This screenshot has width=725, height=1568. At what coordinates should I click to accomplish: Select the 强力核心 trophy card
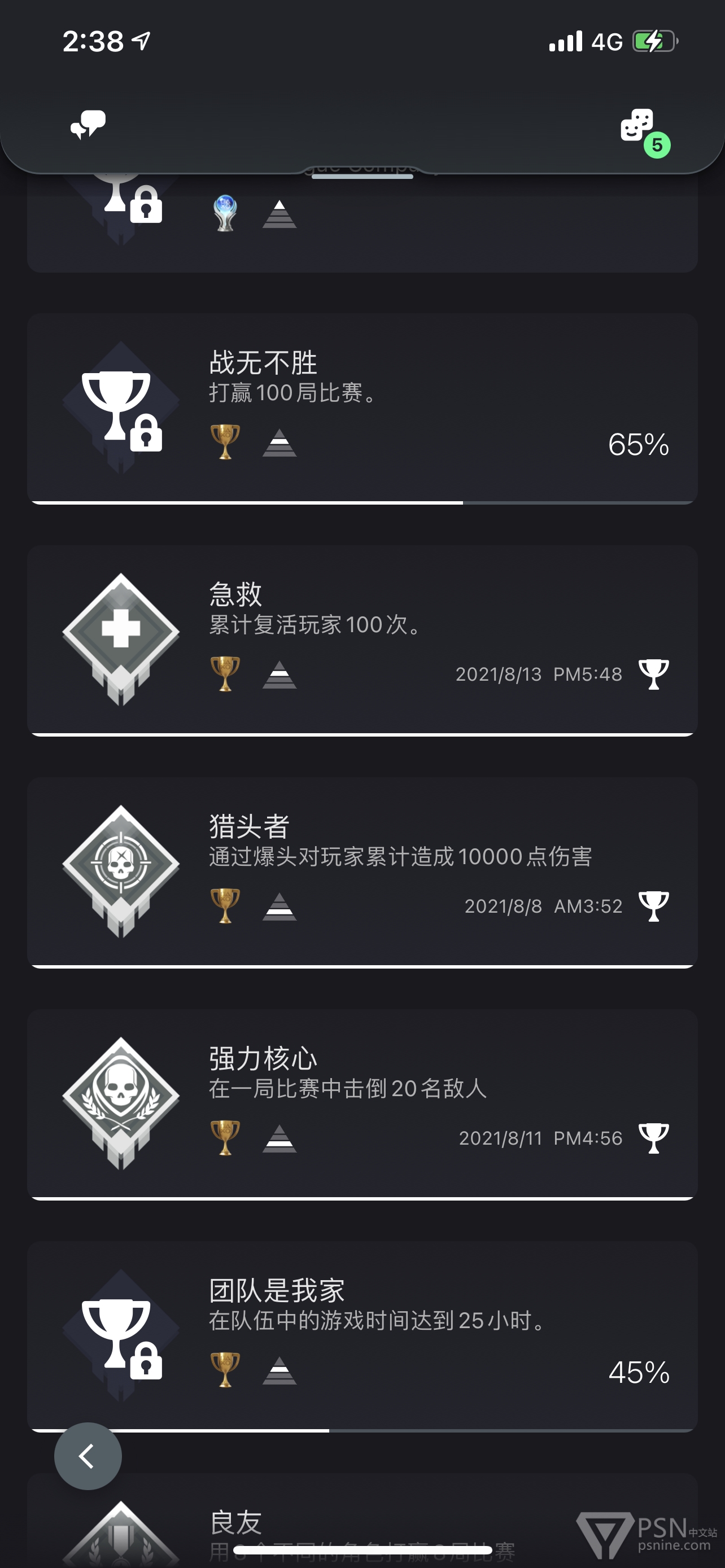point(362,1104)
